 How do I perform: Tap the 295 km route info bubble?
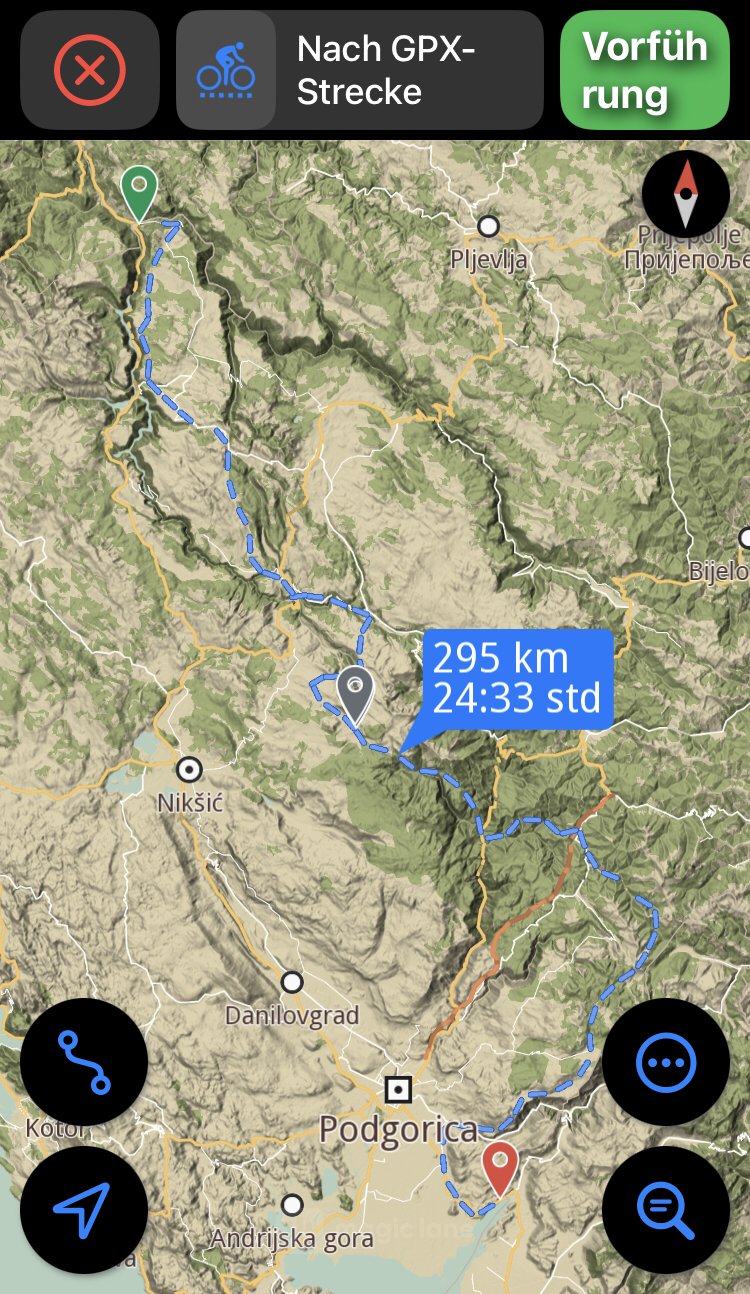coord(517,678)
